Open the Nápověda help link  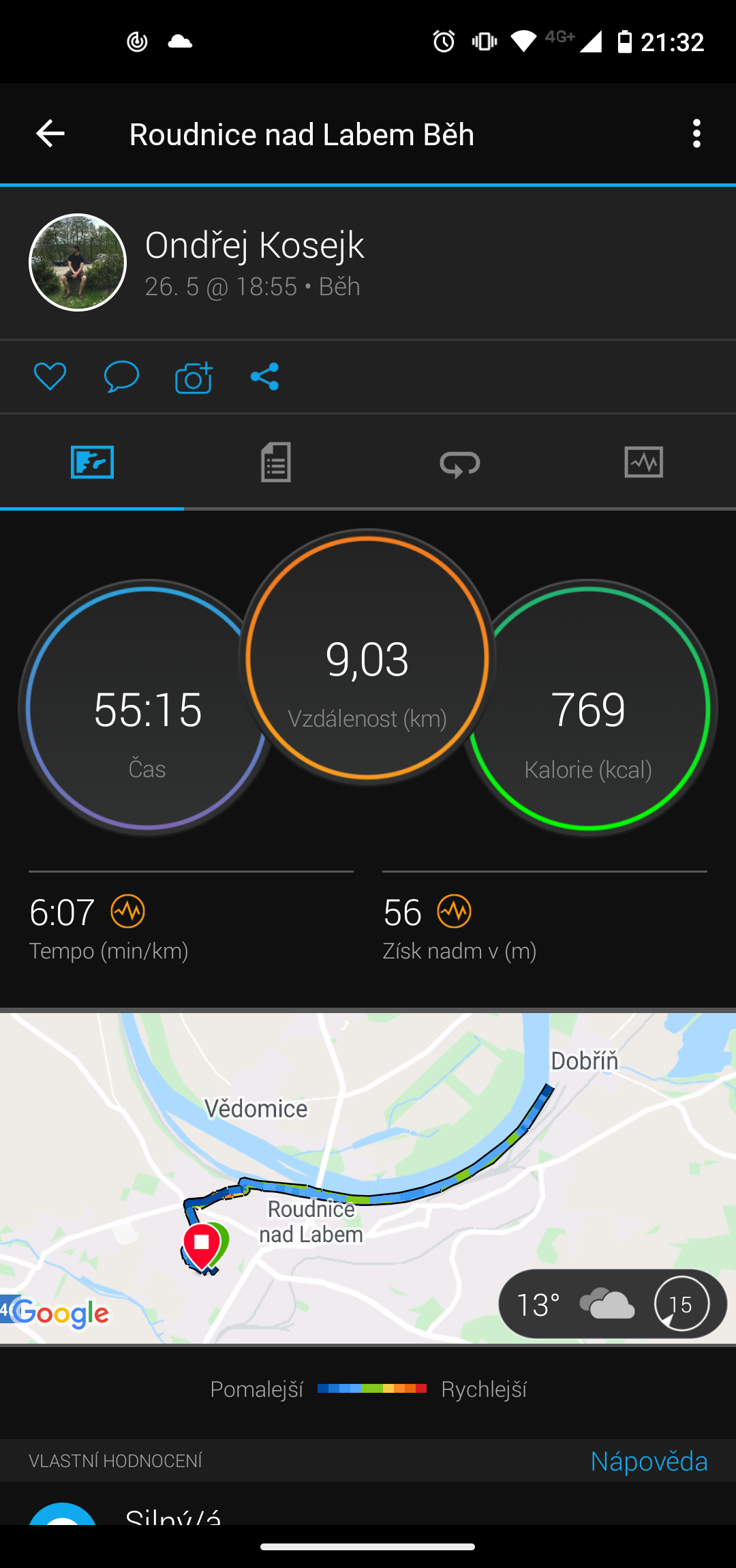[649, 1461]
